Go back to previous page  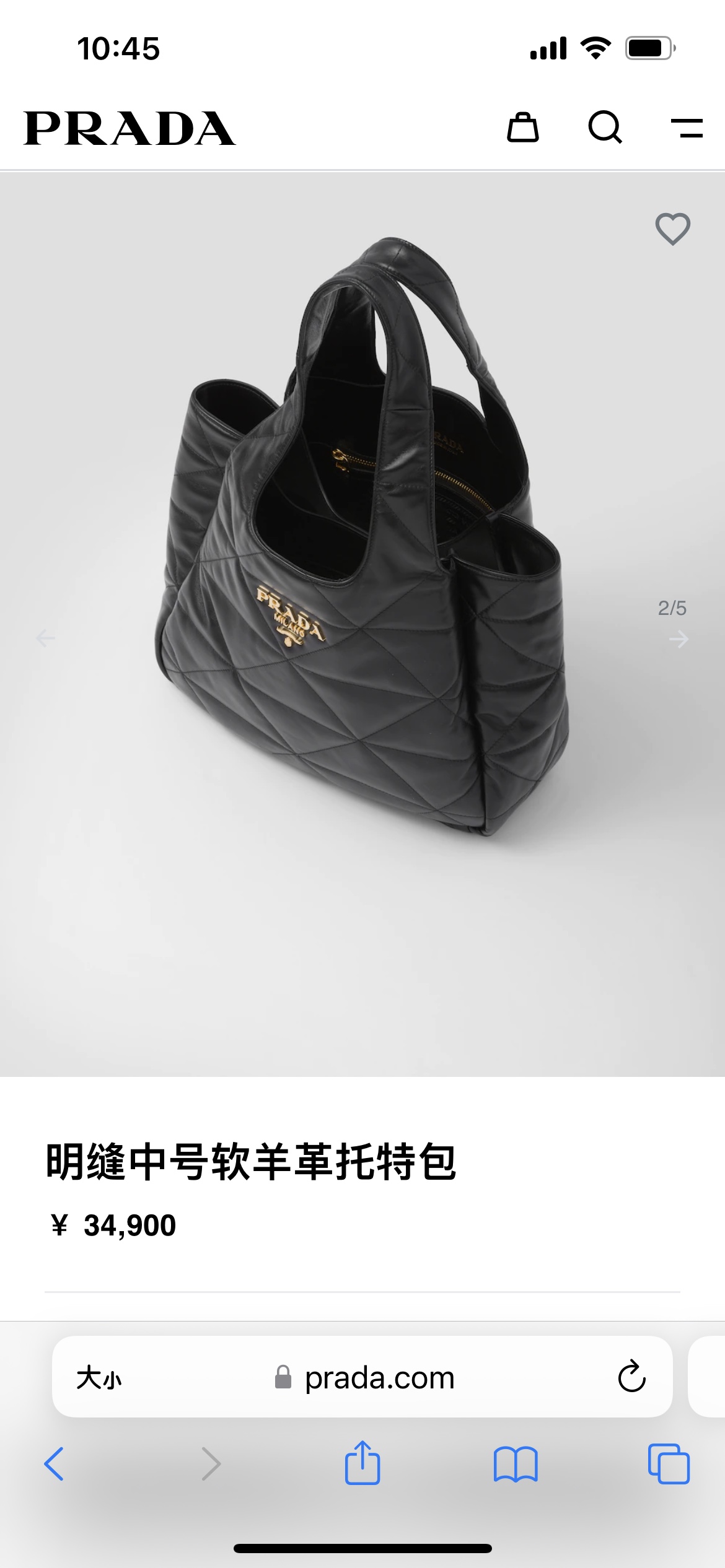pyautogui.click(x=54, y=1464)
